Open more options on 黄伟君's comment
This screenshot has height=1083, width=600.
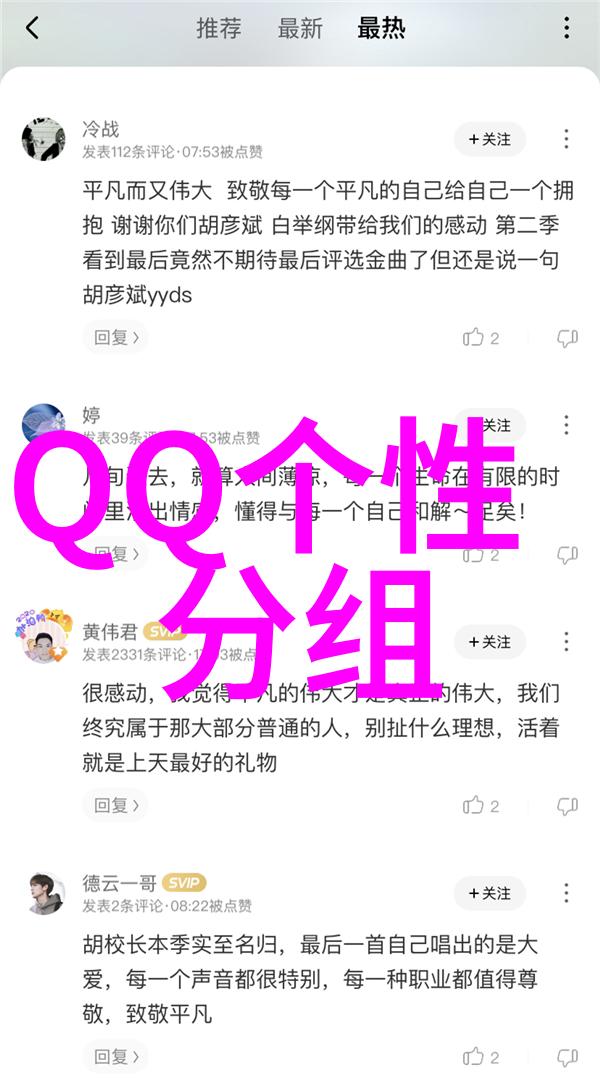[567, 641]
